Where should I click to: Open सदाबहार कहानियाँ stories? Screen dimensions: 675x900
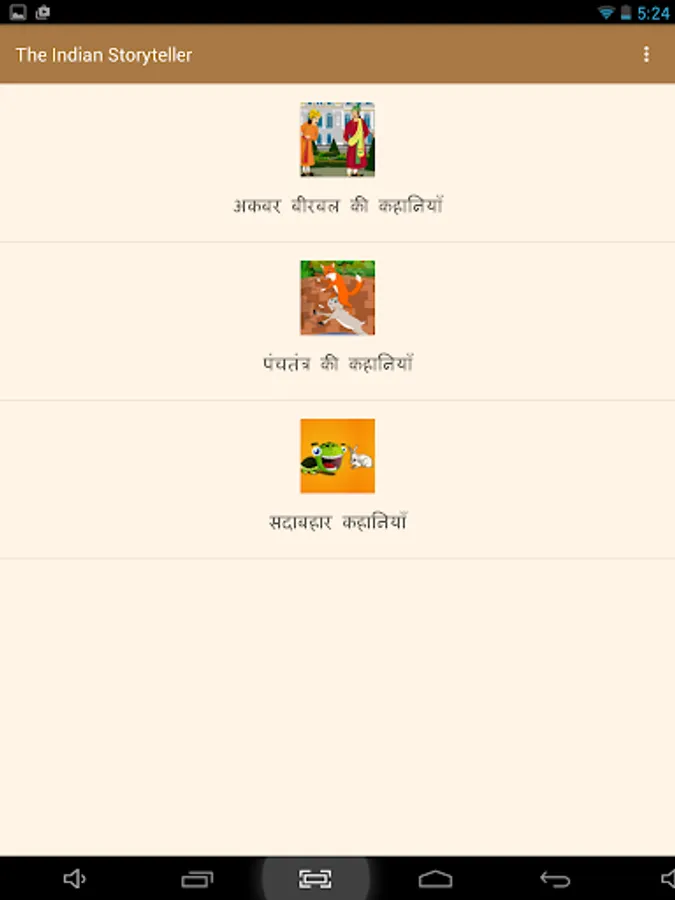(338, 480)
